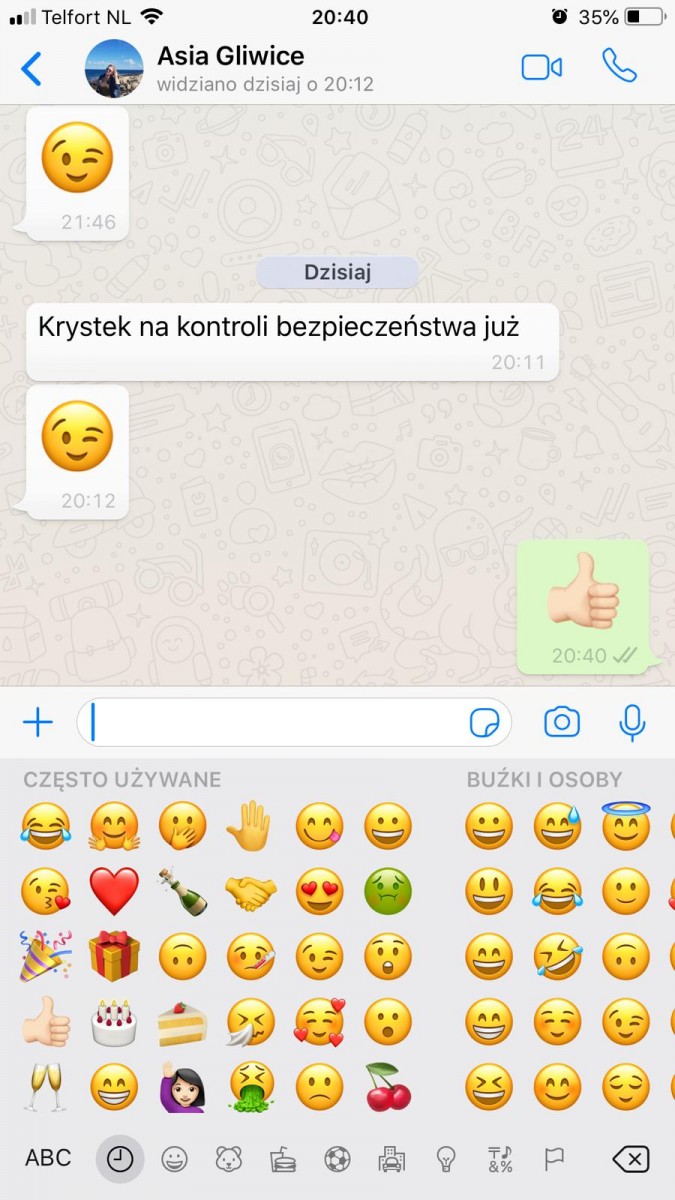Open the attachment plus menu

pos(37,722)
